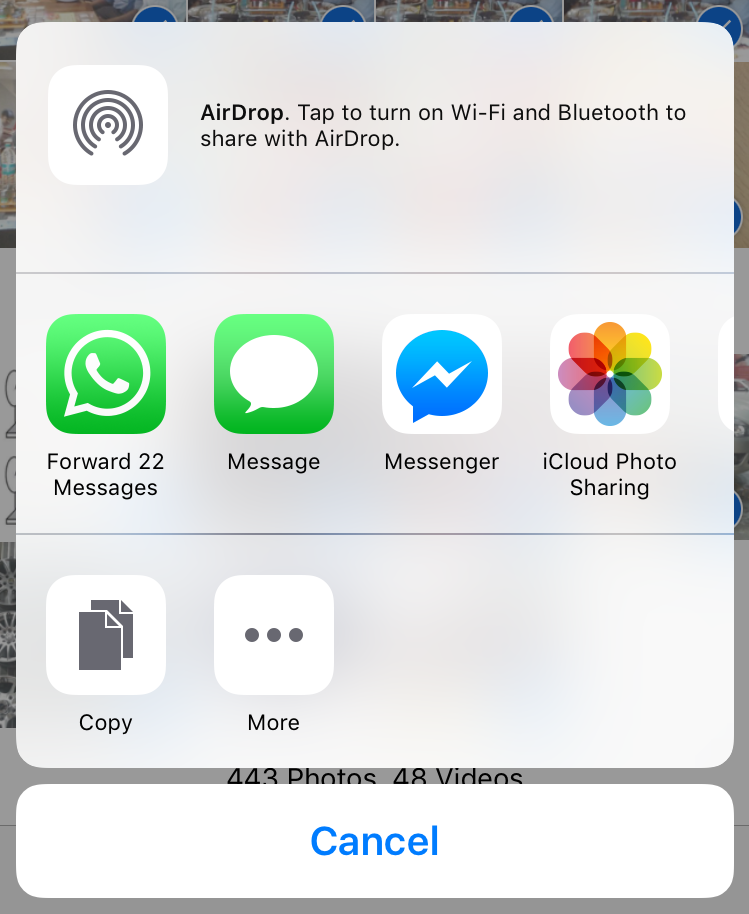Open More actions options

click(x=274, y=635)
